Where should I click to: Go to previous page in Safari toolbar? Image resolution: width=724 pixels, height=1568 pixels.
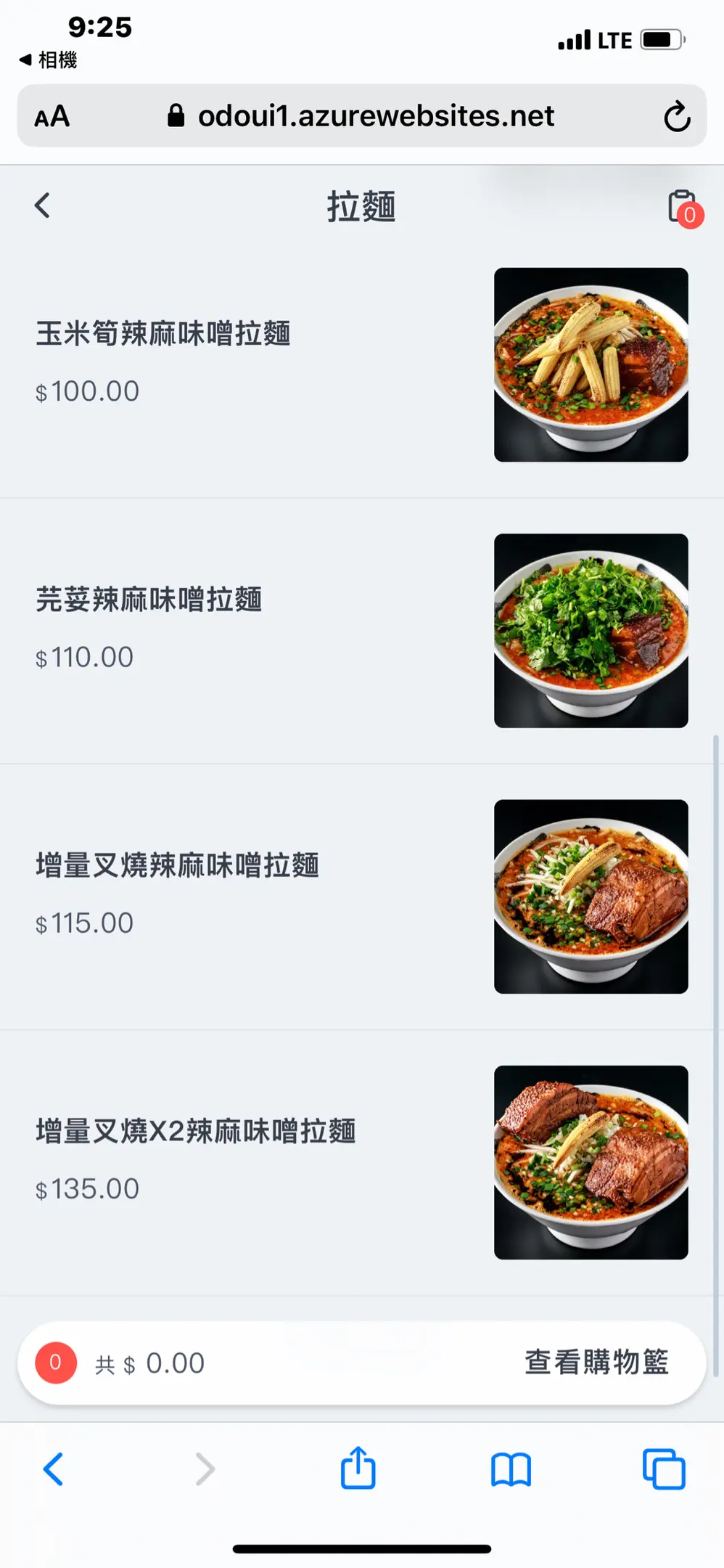point(54,1469)
